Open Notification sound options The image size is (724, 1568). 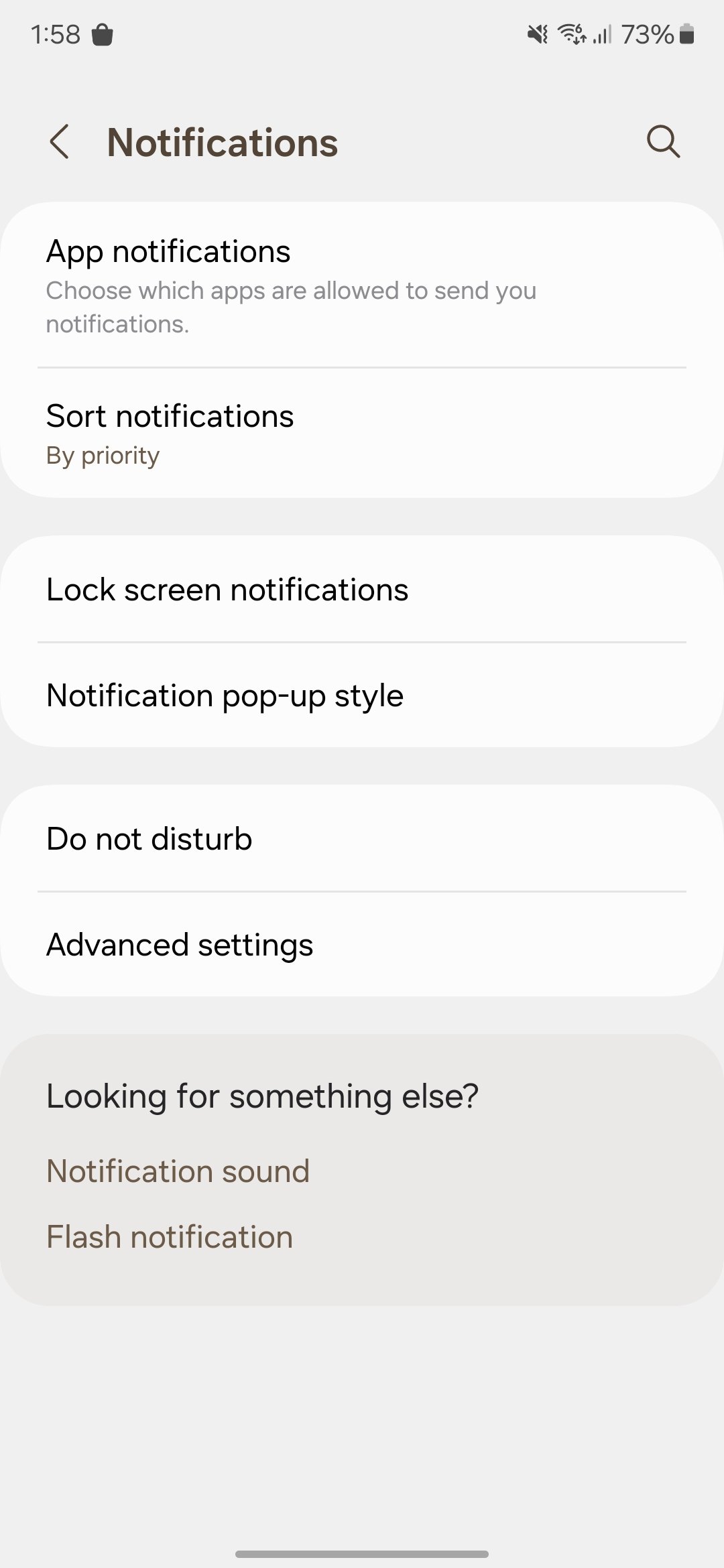(x=178, y=1171)
